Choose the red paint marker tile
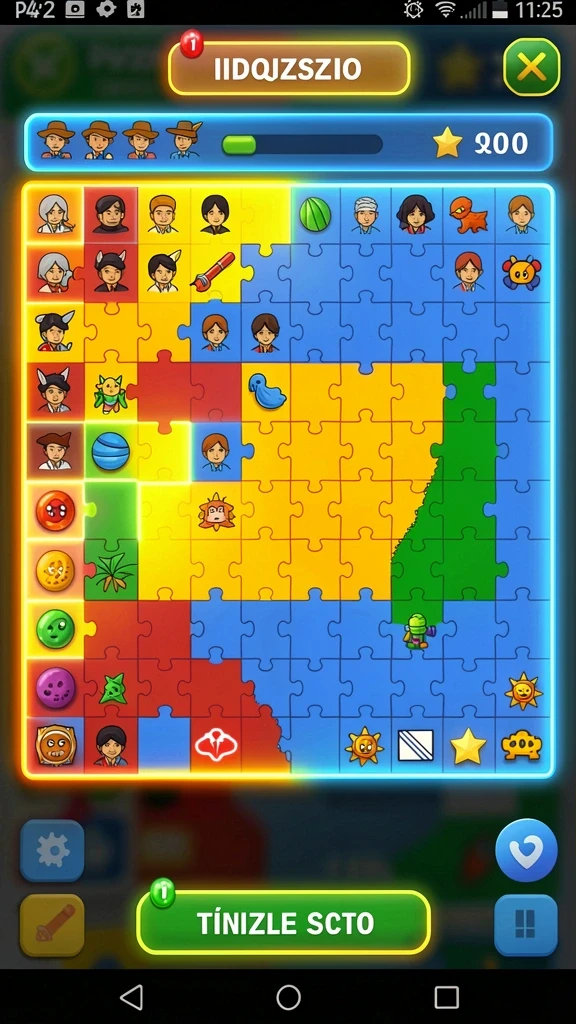This screenshot has width=576, height=1024. 213,272
